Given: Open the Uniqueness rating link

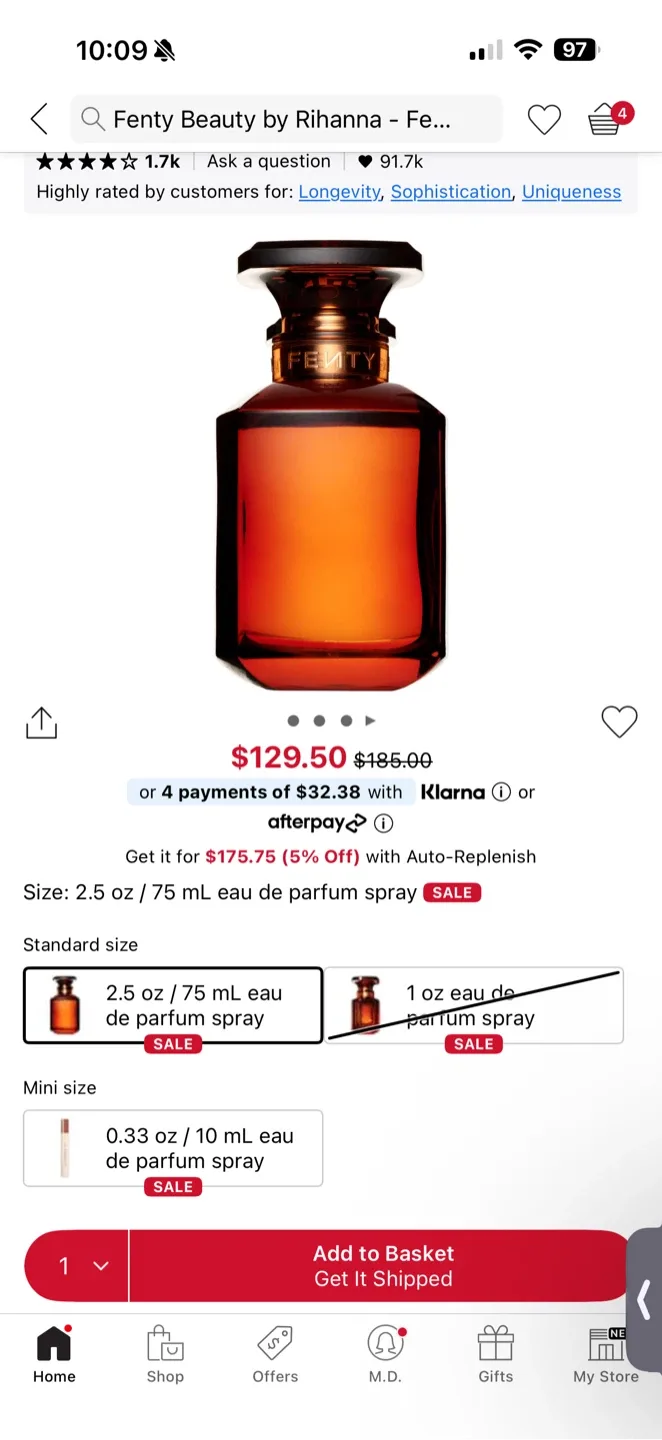Looking at the screenshot, I should tap(571, 192).
